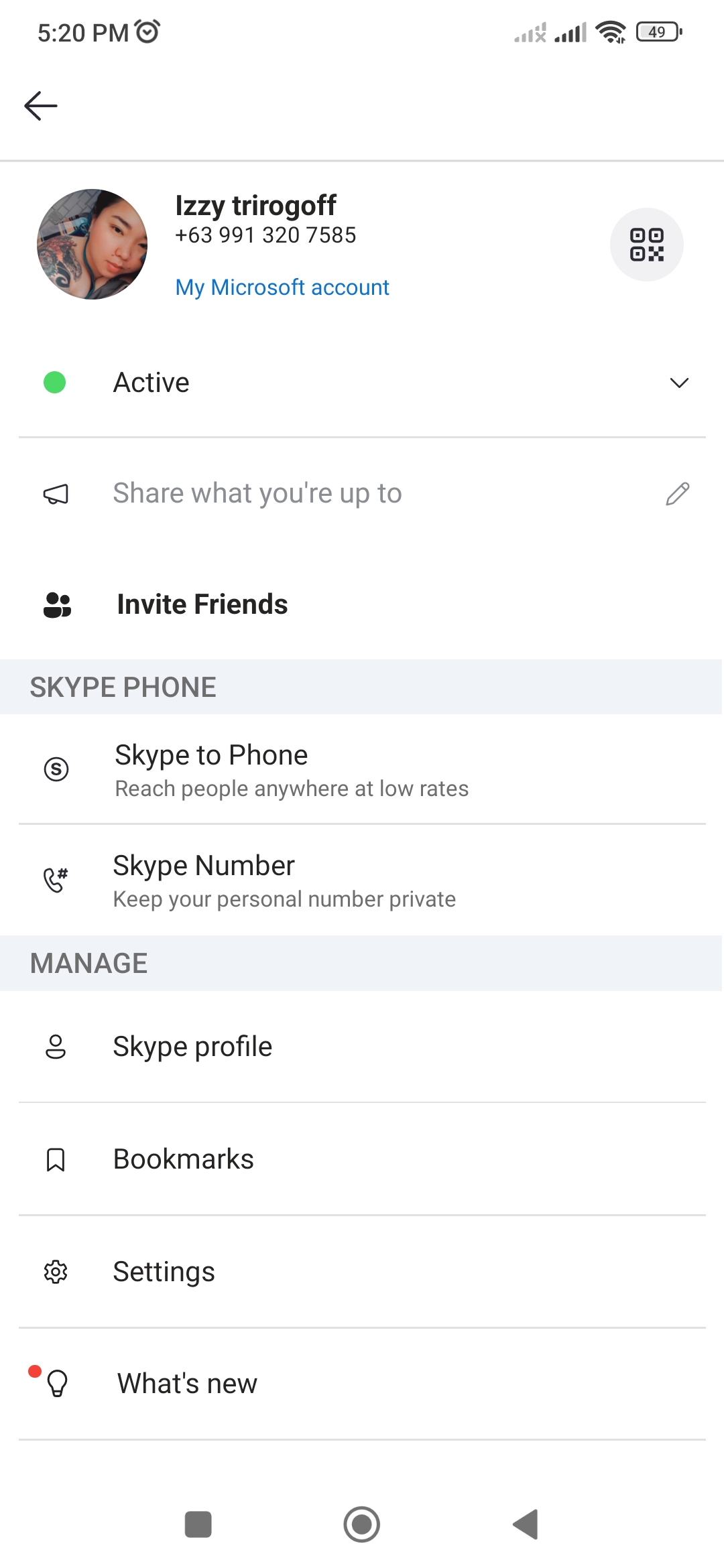The image size is (724, 1568).
Task: Tap the system recent apps button
Action: coord(198,1524)
